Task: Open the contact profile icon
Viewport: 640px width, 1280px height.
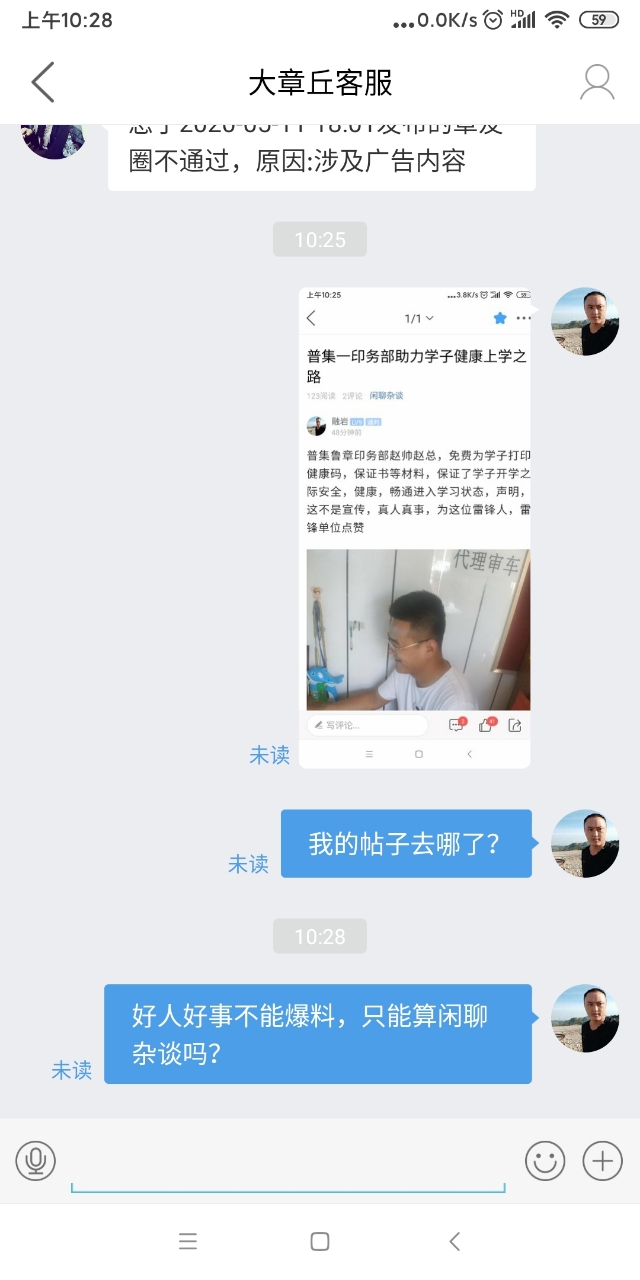Action: click(x=597, y=83)
